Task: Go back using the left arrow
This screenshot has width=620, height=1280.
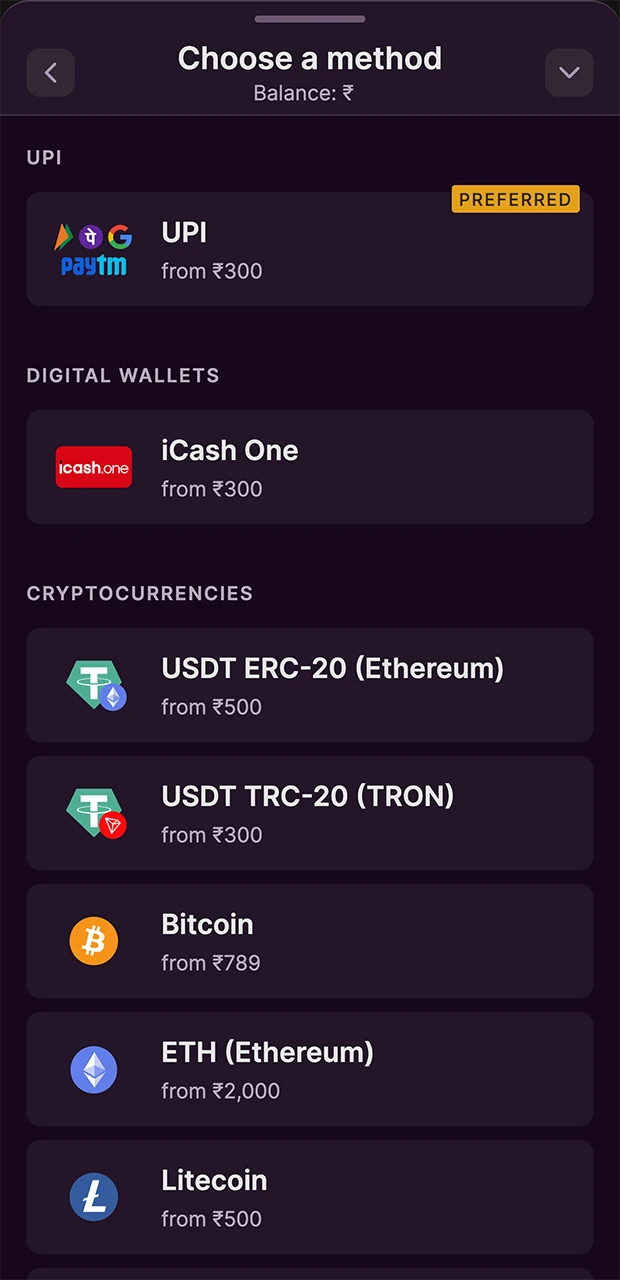Action: (x=50, y=73)
